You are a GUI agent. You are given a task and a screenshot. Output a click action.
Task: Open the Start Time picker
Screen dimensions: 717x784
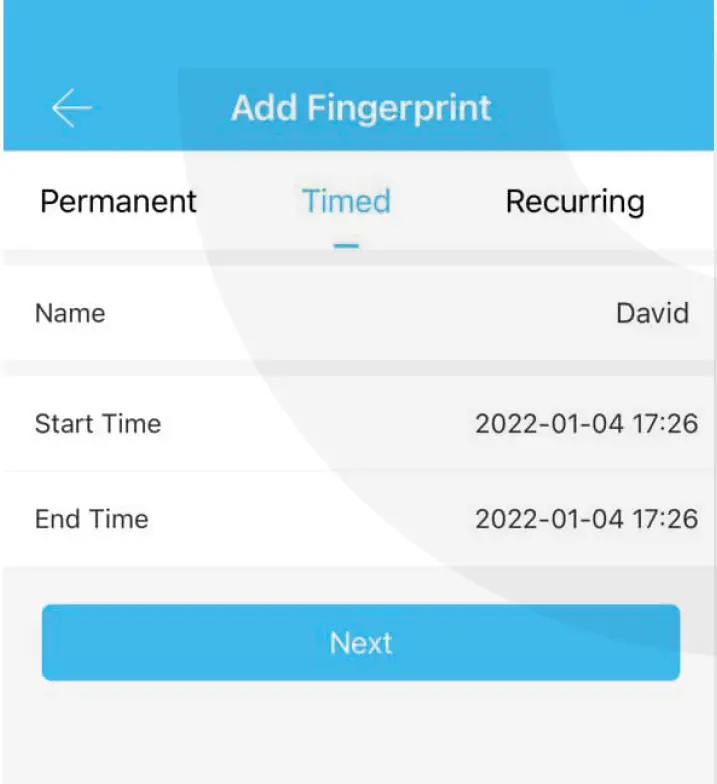(x=586, y=423)
